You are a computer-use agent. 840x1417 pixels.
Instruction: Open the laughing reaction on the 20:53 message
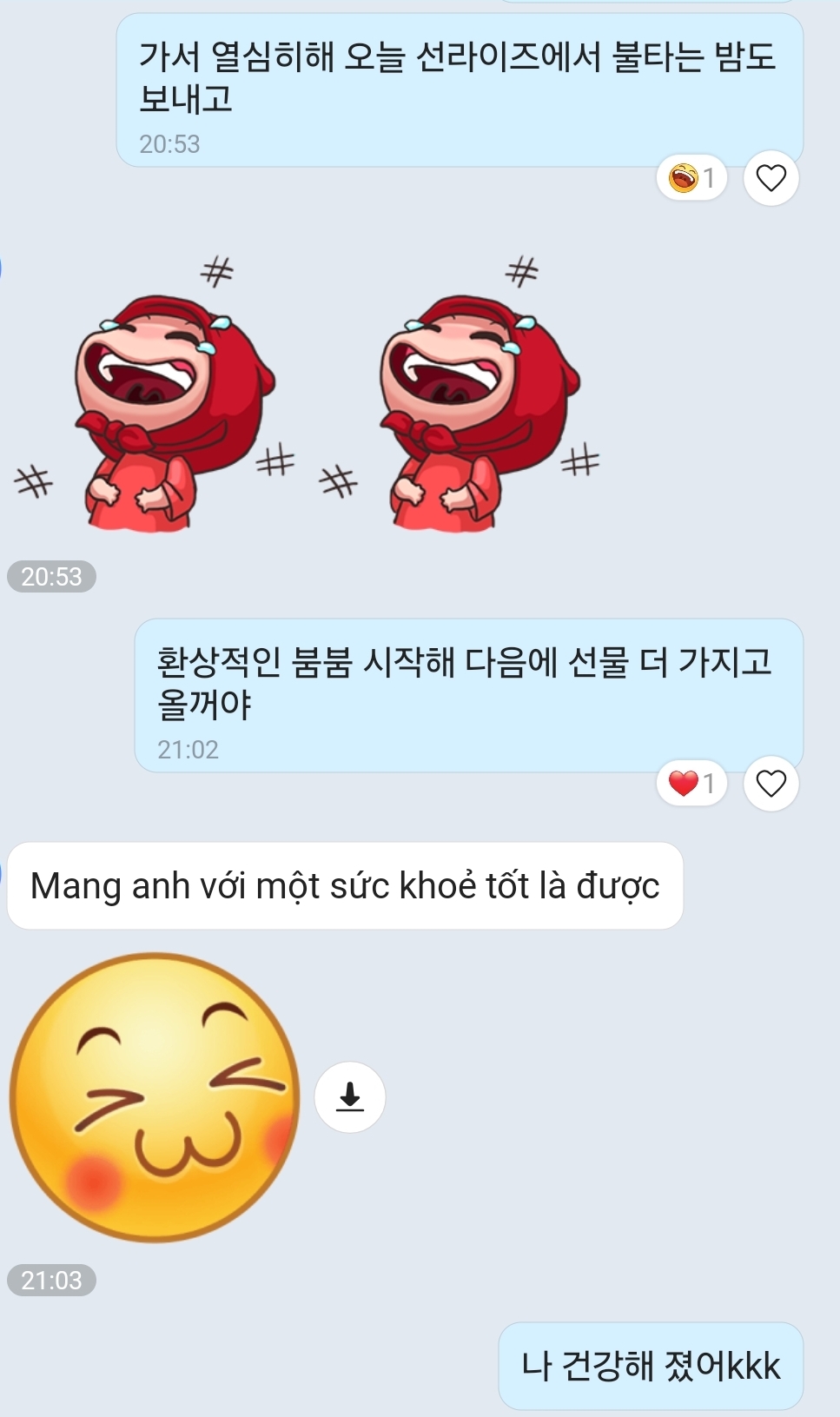pyautogui.click(x=691, y=178)
